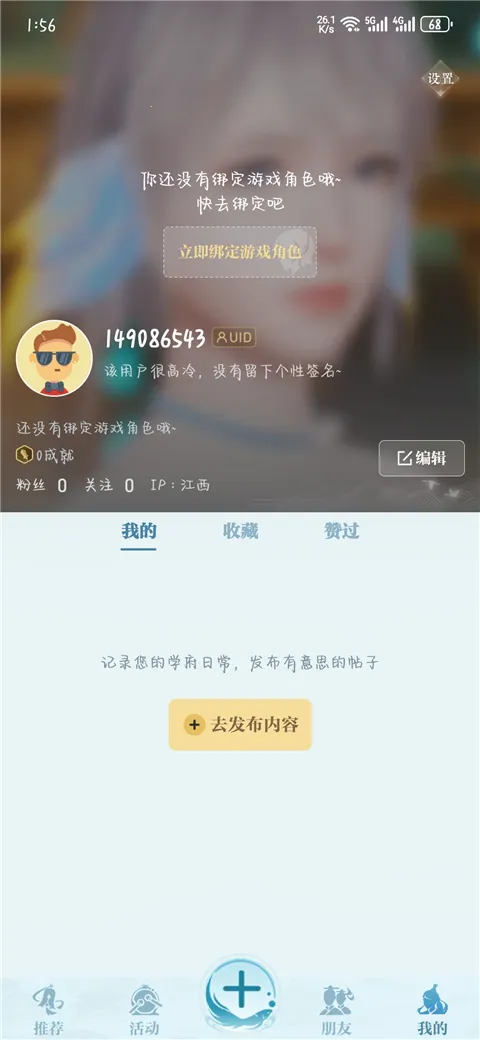Viewport: 480px width, 1040px height.
Task: Tap the UID badge beside the number
Action: coord(234,338)
